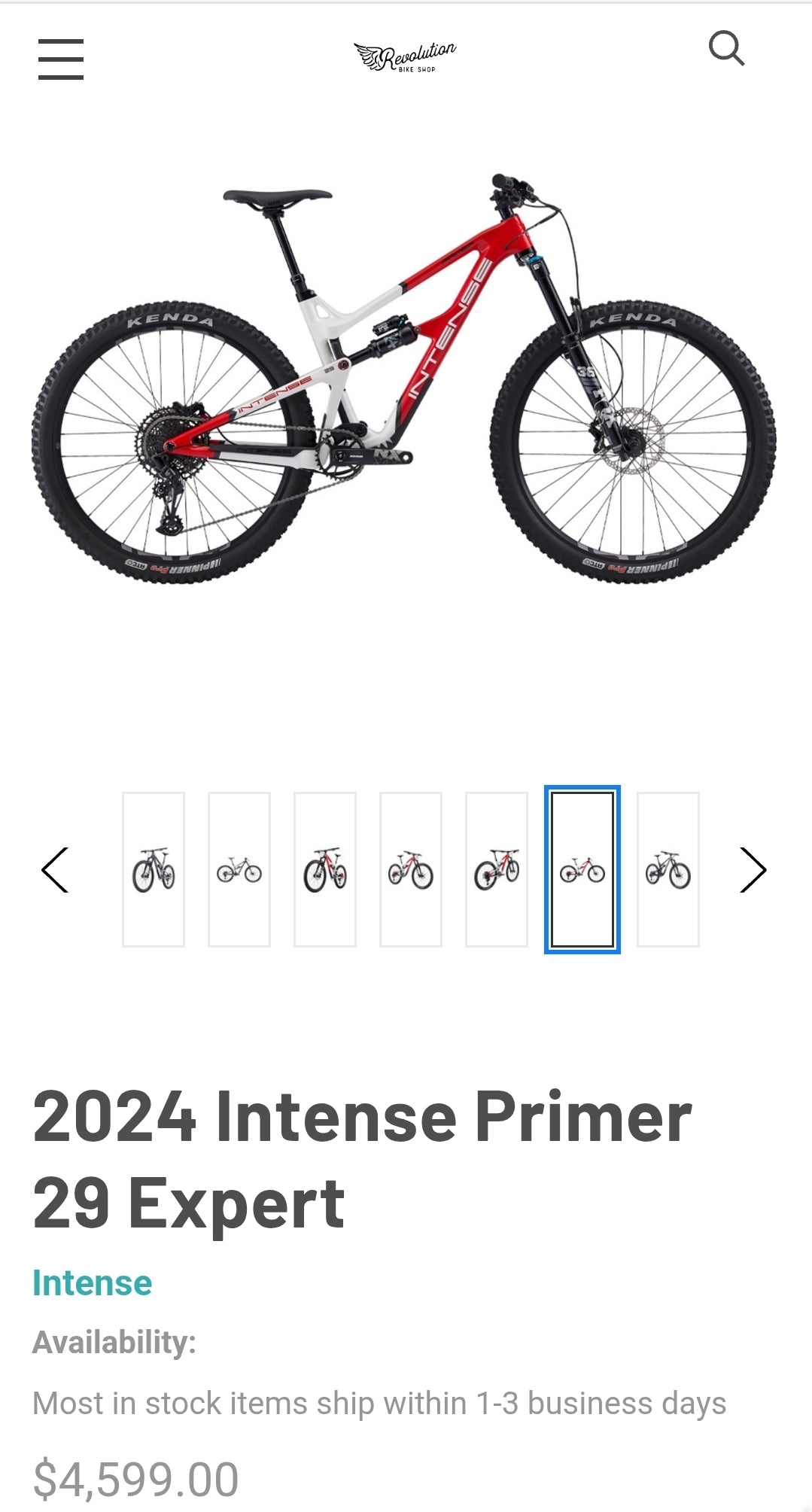
Task: Show next thumbnails with right arrow
Action: coord(753,870)
